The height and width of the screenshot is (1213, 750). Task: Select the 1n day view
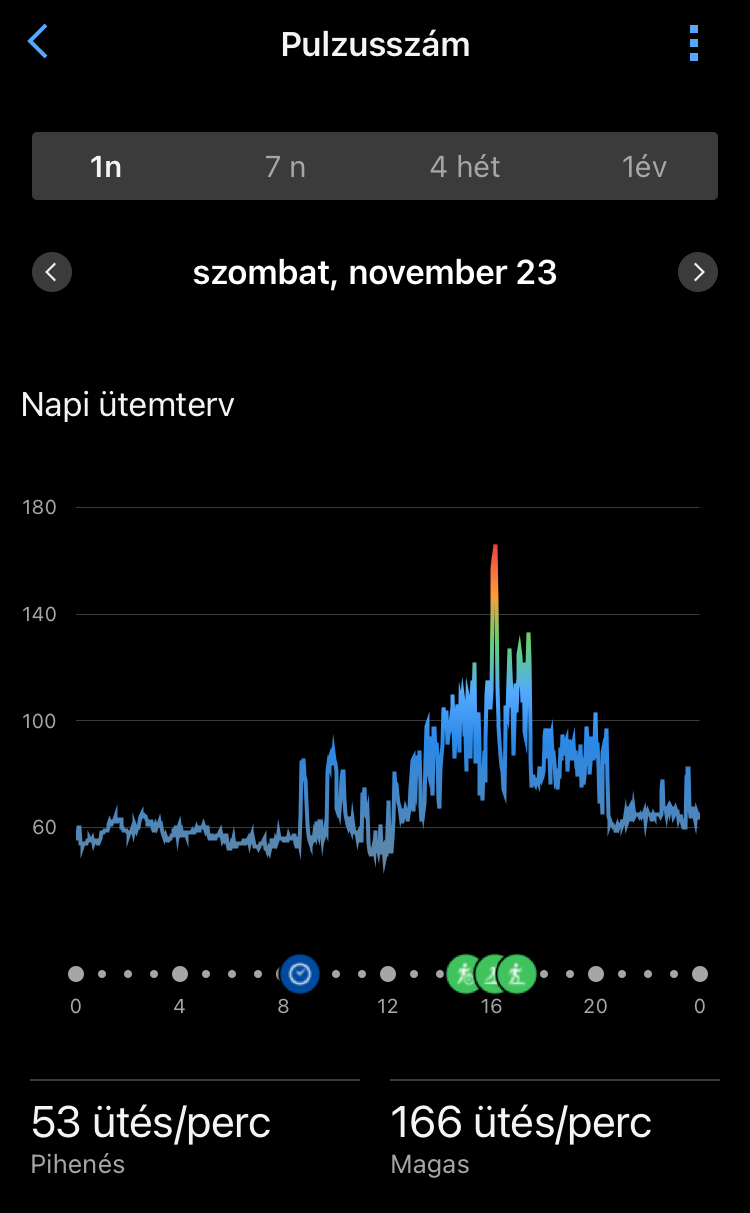tap(106, 167)
